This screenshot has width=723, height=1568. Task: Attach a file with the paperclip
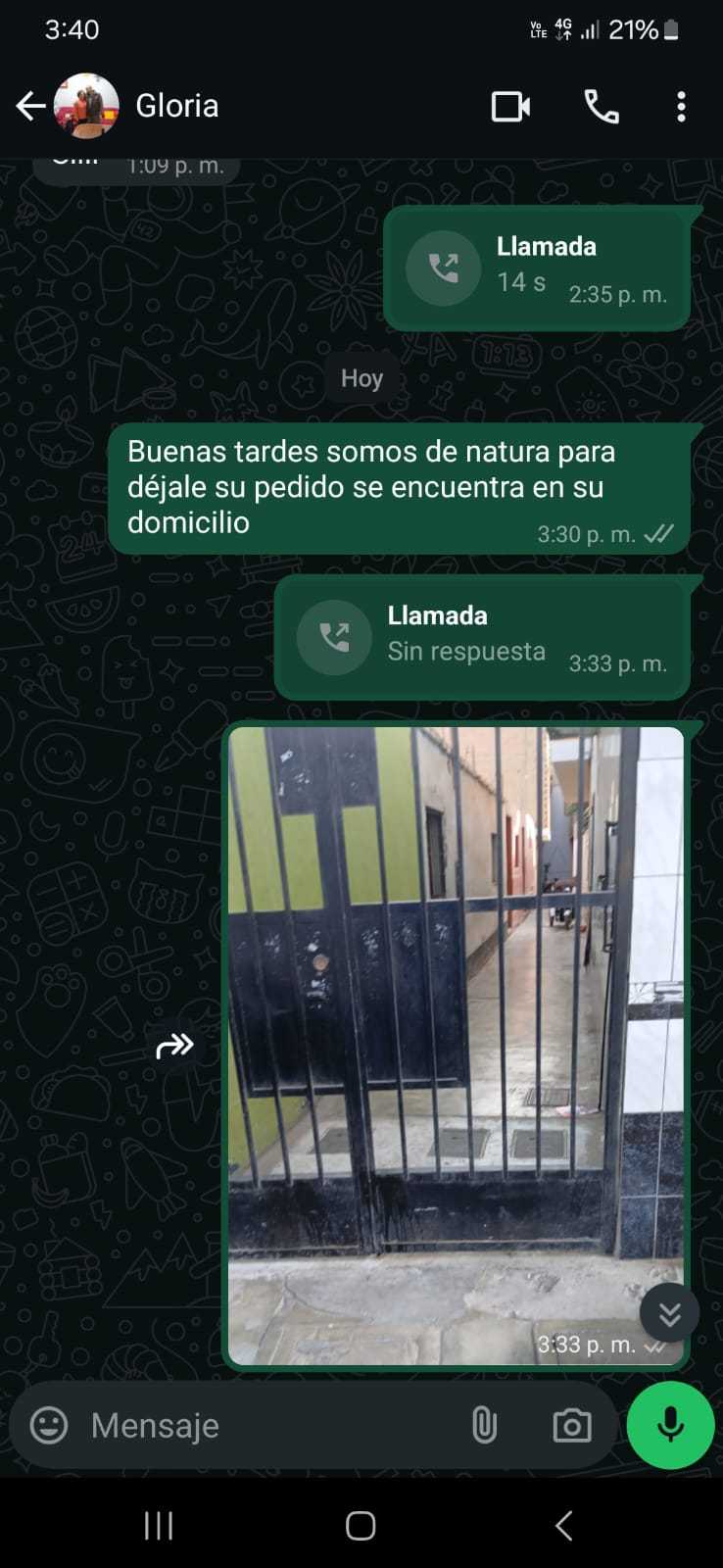click(x=484, y=1425)
